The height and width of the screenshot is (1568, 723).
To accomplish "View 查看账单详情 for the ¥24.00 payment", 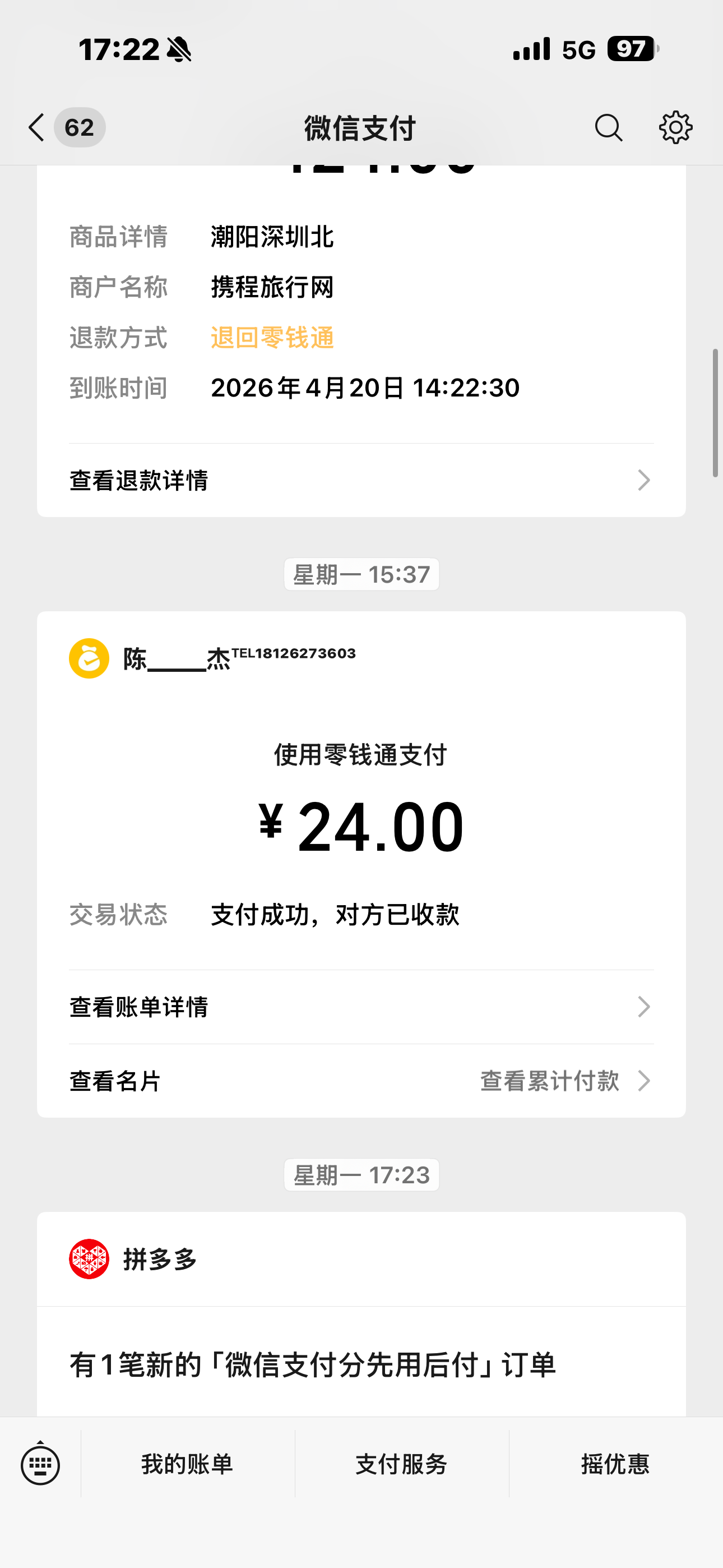I will click(x=361, y=1007).
